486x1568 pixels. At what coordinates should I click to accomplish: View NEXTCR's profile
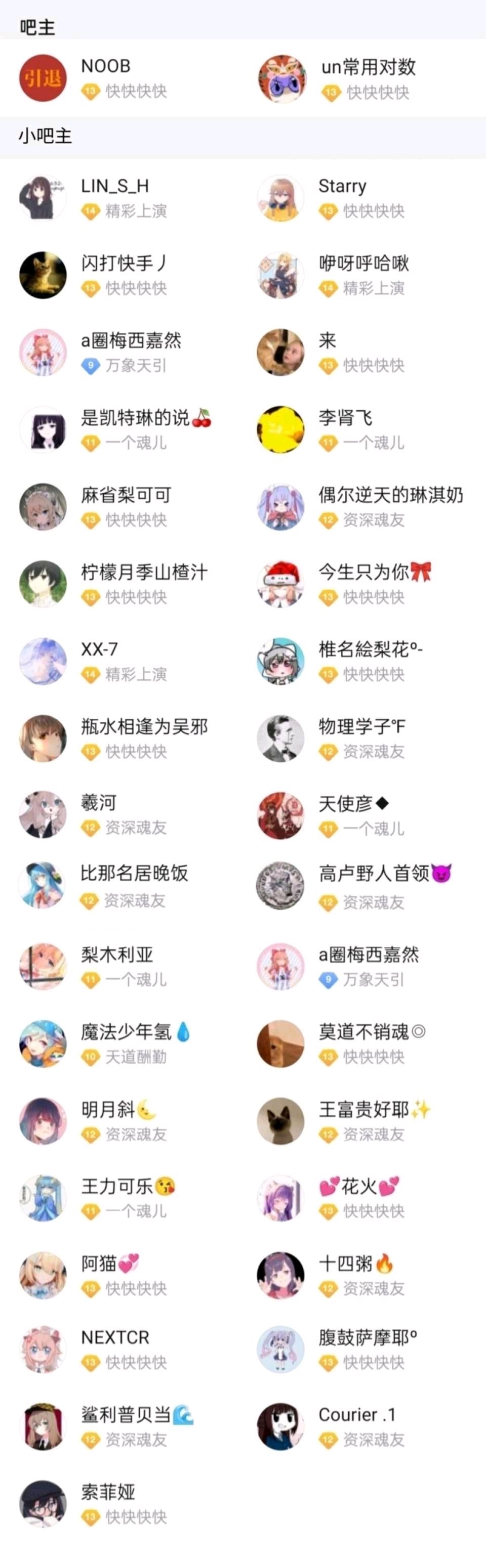(115, 1337)
